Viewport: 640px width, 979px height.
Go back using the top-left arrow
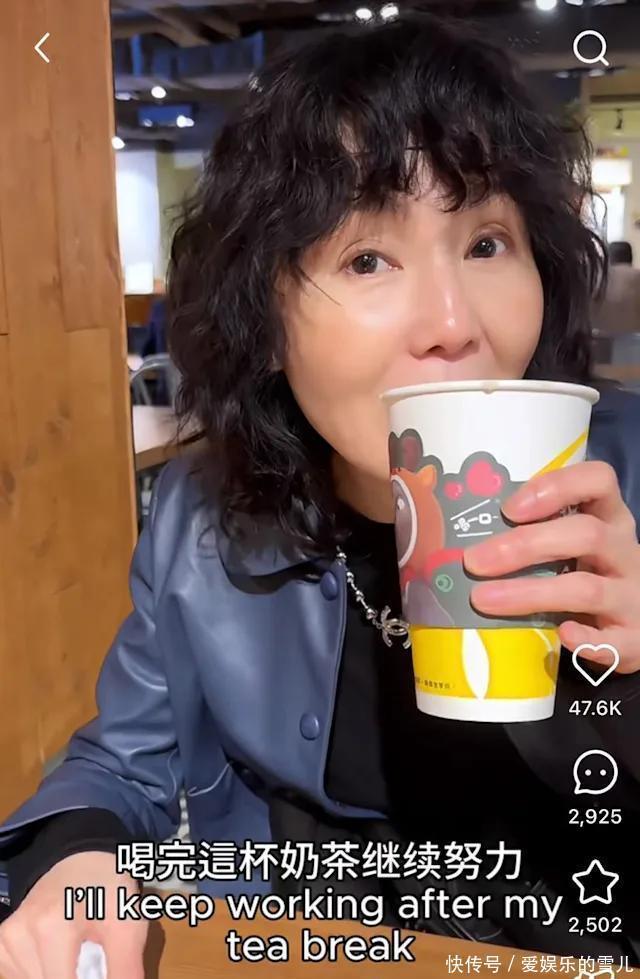click(x=42, y=47)
